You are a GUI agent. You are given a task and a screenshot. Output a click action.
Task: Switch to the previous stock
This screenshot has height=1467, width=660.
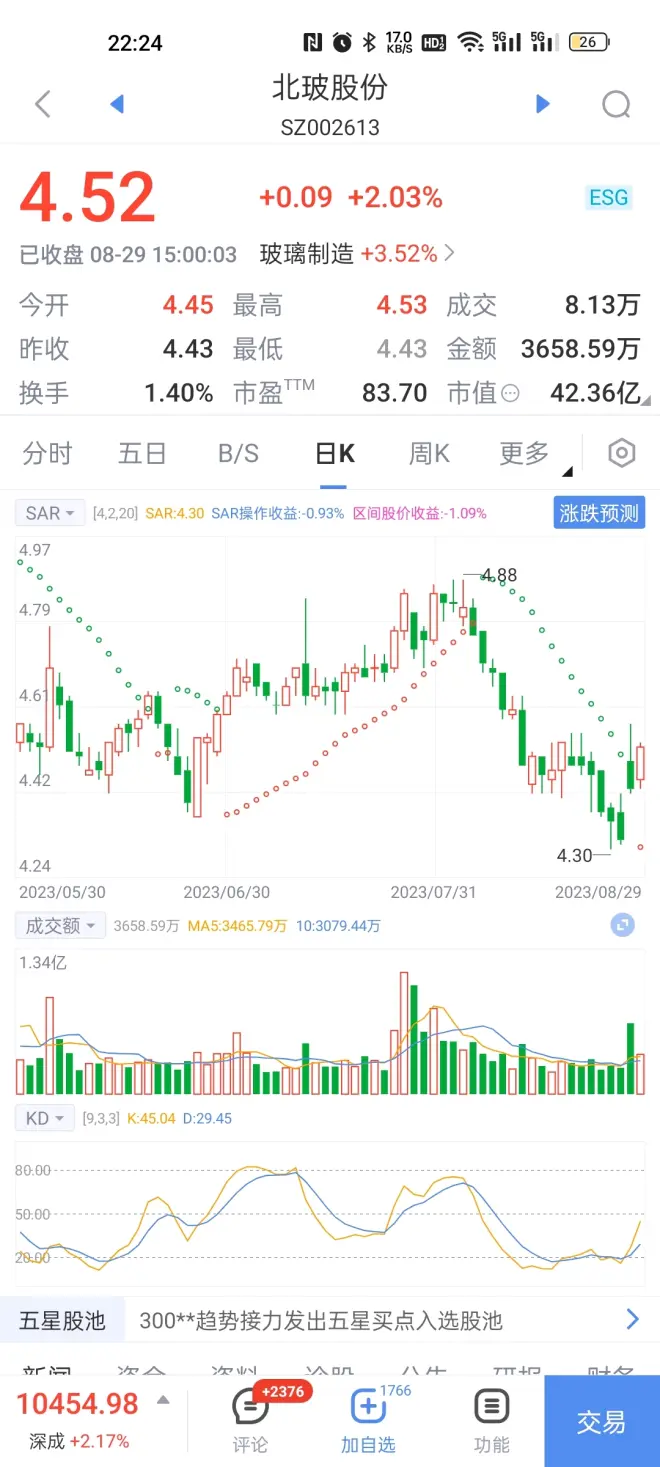[117, 104]
